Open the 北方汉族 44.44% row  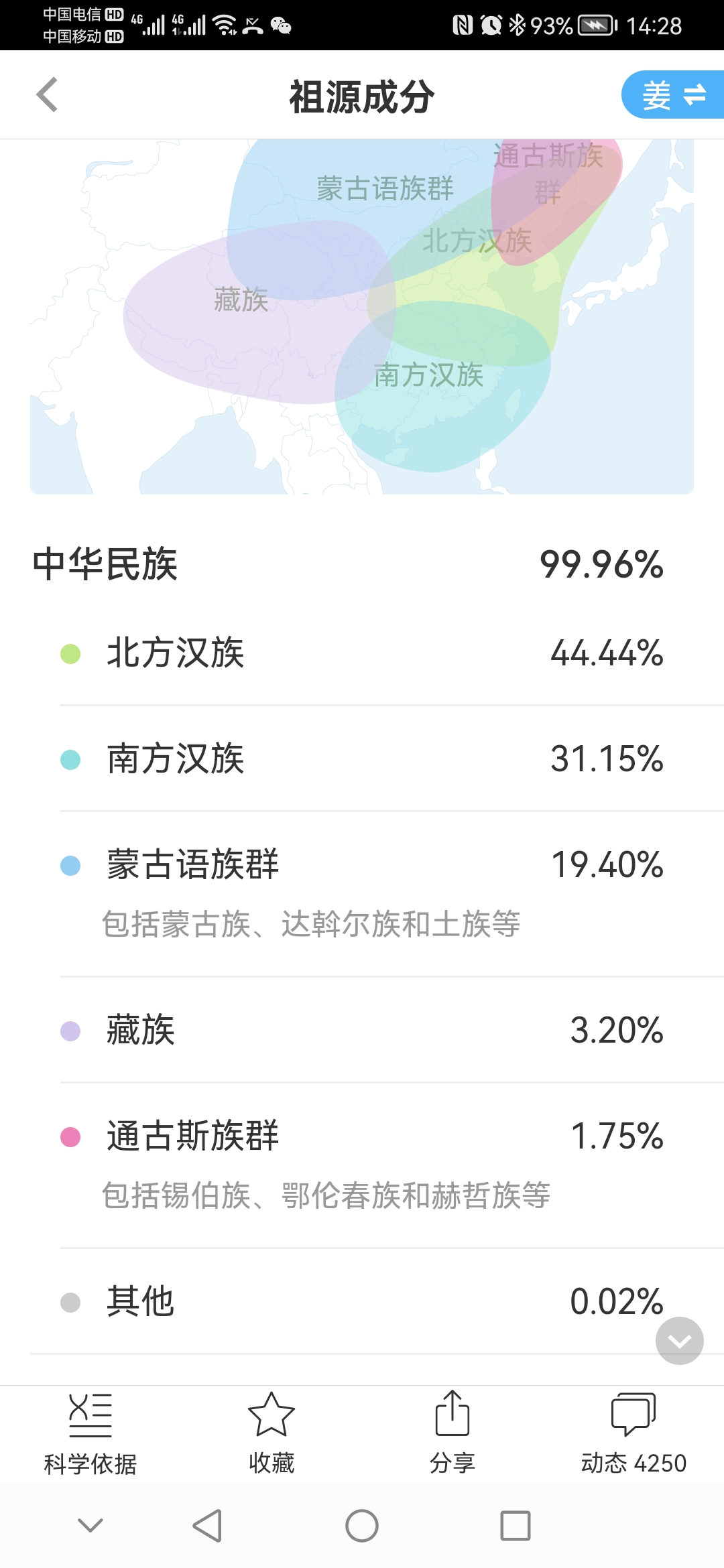[362, 653]
